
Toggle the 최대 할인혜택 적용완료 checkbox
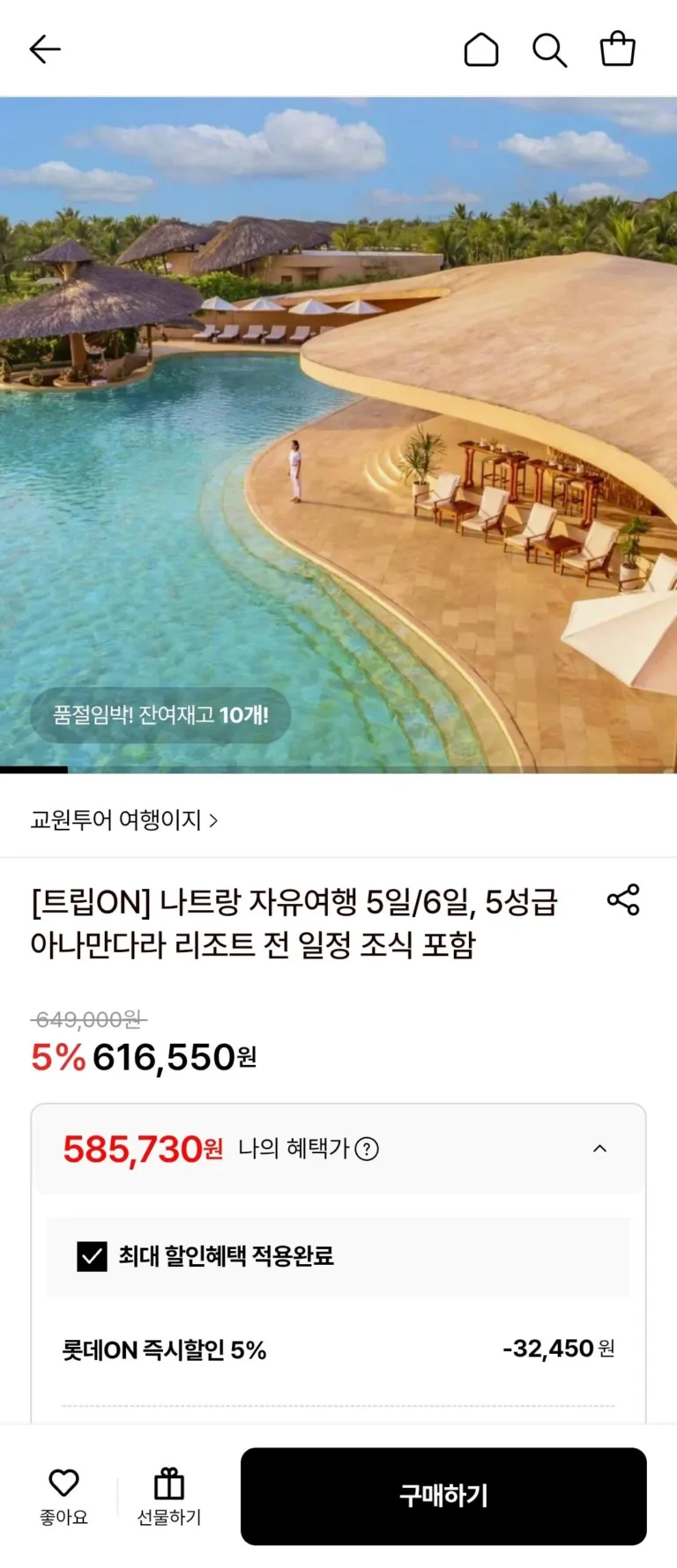point(92,1256)
